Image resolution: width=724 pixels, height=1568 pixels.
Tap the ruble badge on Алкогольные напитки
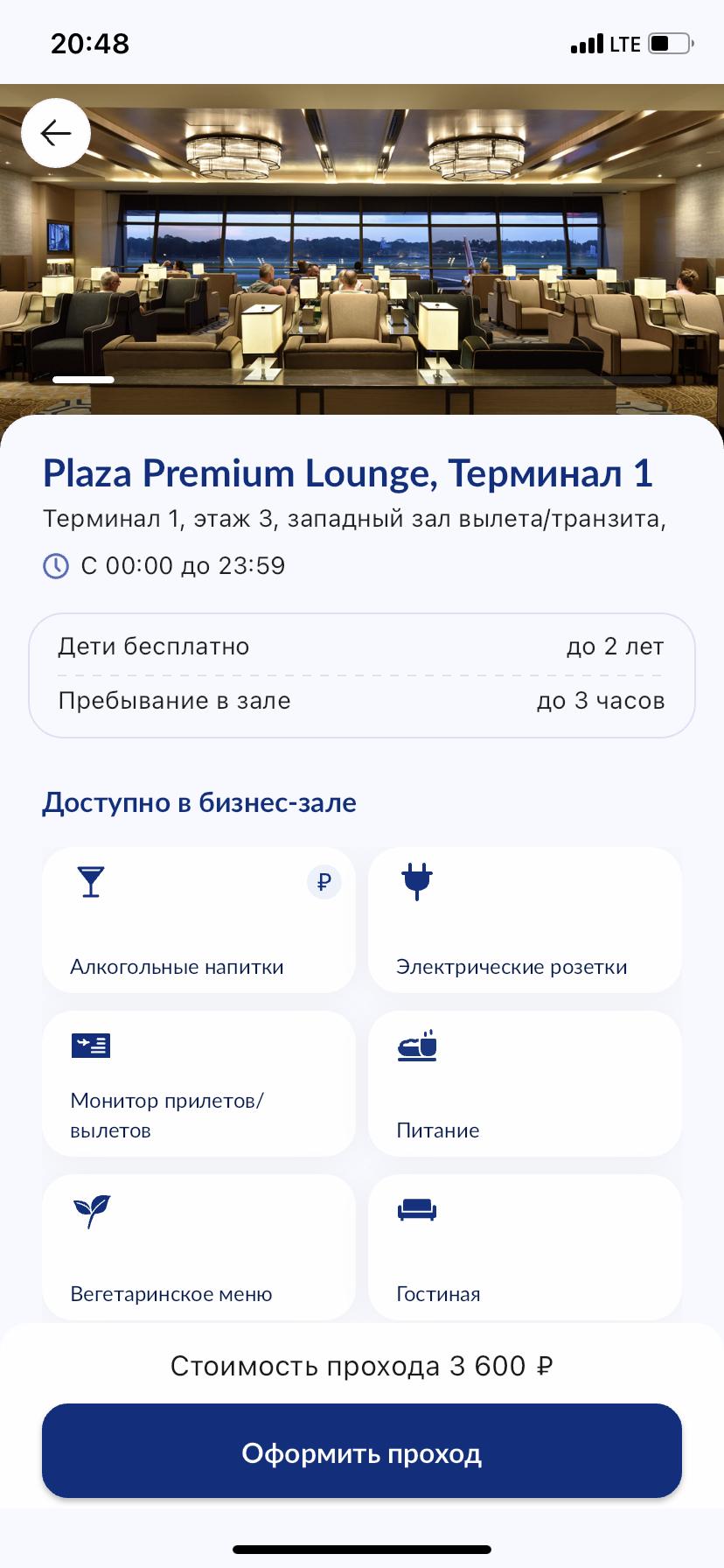(x=324, y=882)
